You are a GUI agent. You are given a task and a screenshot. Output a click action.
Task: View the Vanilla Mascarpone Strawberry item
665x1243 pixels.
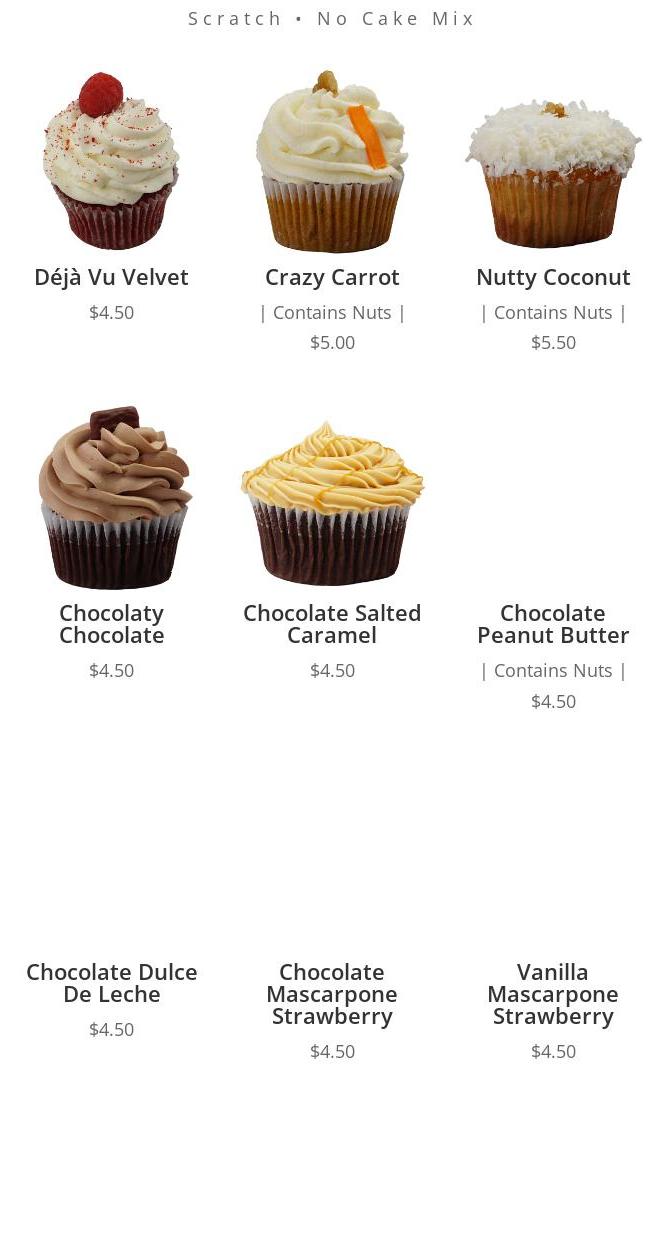pos(553,994)
